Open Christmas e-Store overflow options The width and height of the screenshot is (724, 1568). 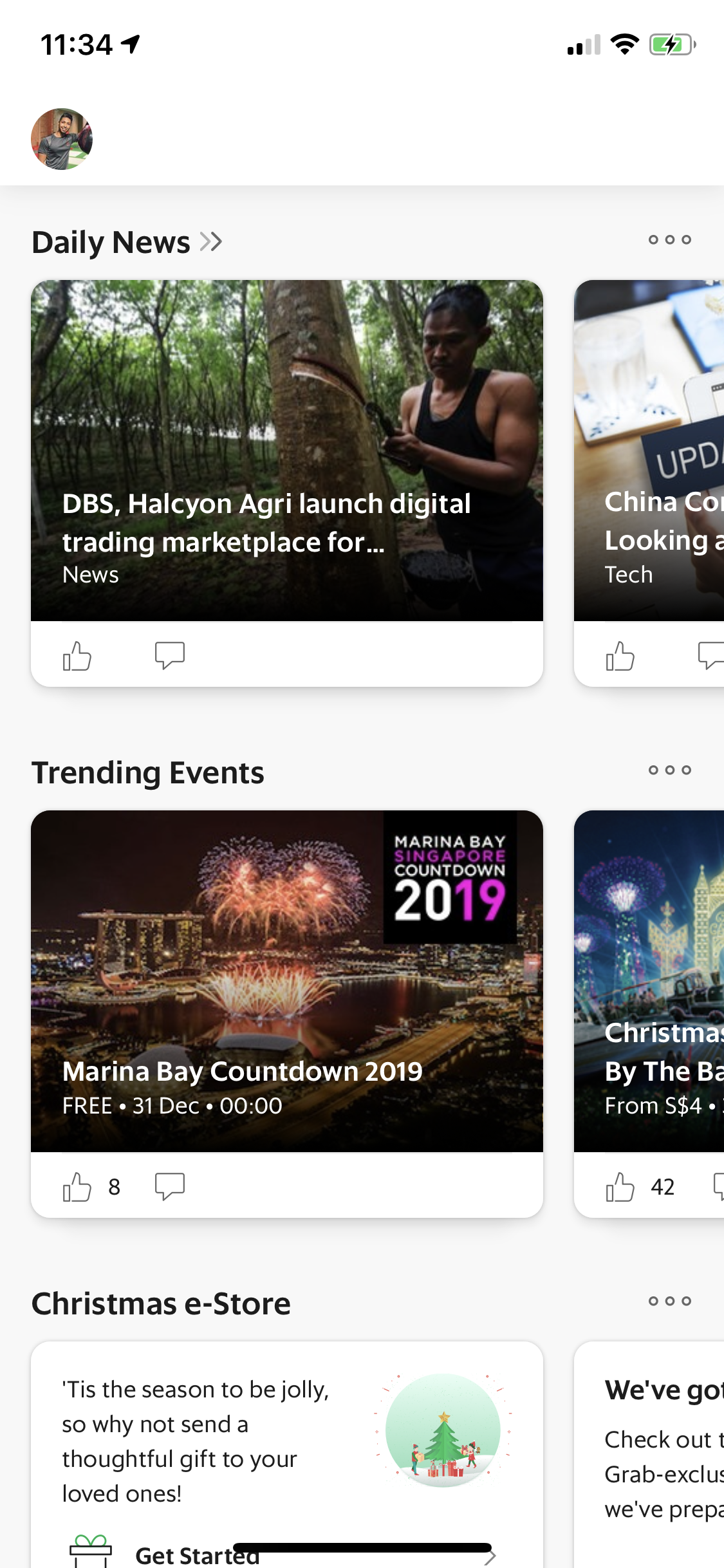click(669, 1302)
